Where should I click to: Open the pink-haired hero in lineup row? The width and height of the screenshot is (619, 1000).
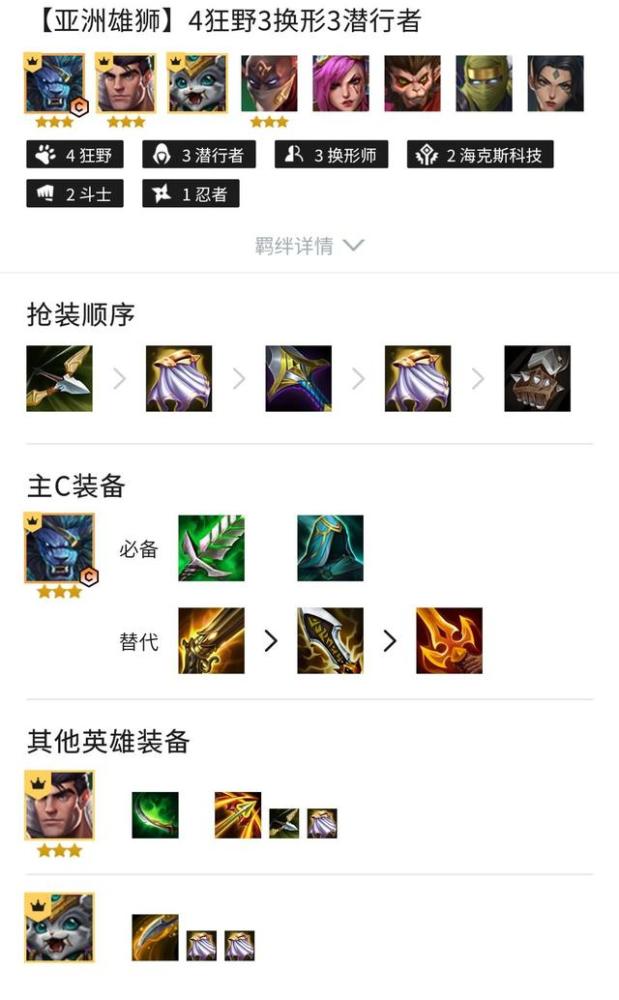click(x=341, y=84)
